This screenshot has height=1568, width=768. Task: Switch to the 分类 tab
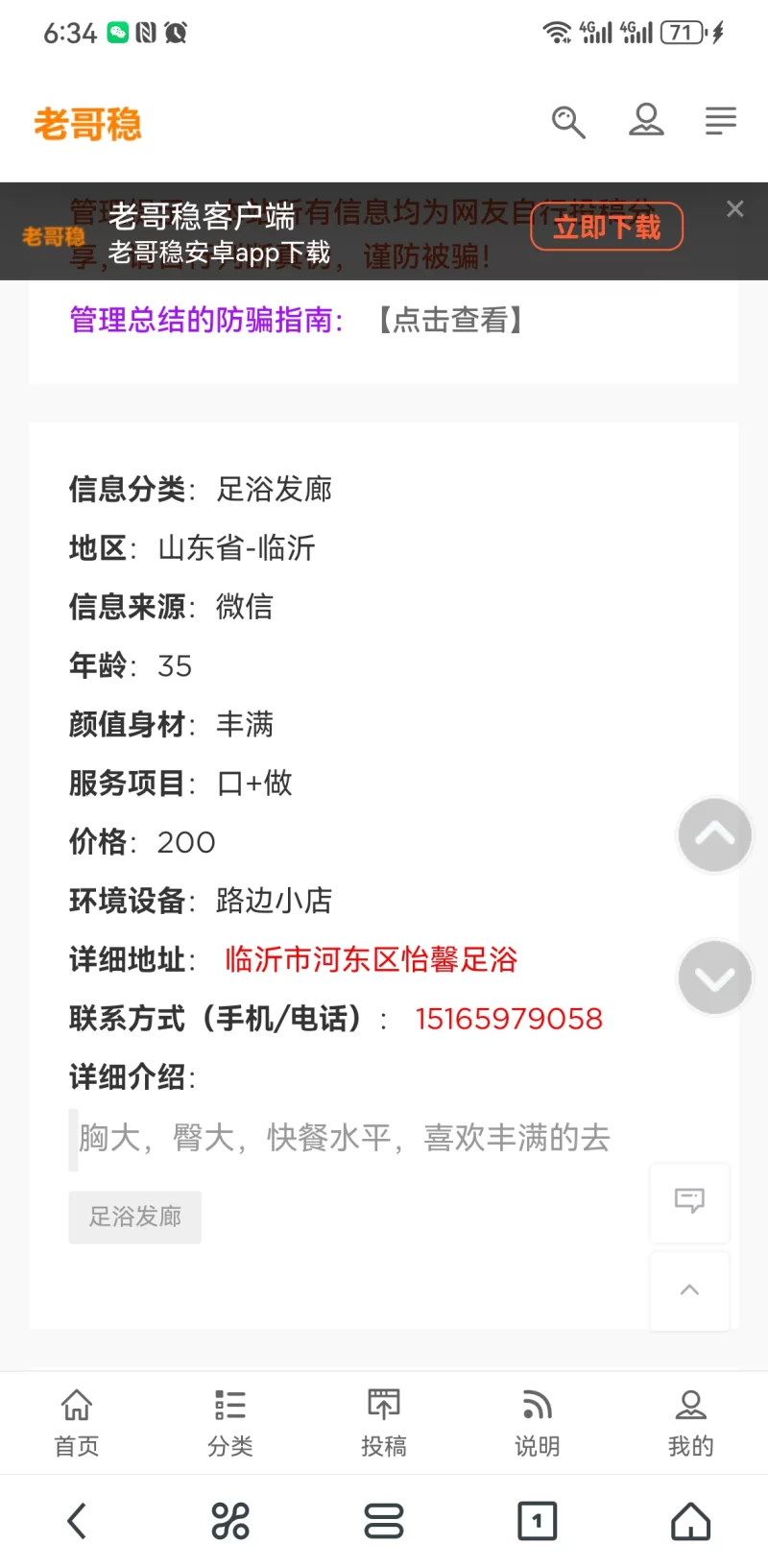[x=230, y=1423]
